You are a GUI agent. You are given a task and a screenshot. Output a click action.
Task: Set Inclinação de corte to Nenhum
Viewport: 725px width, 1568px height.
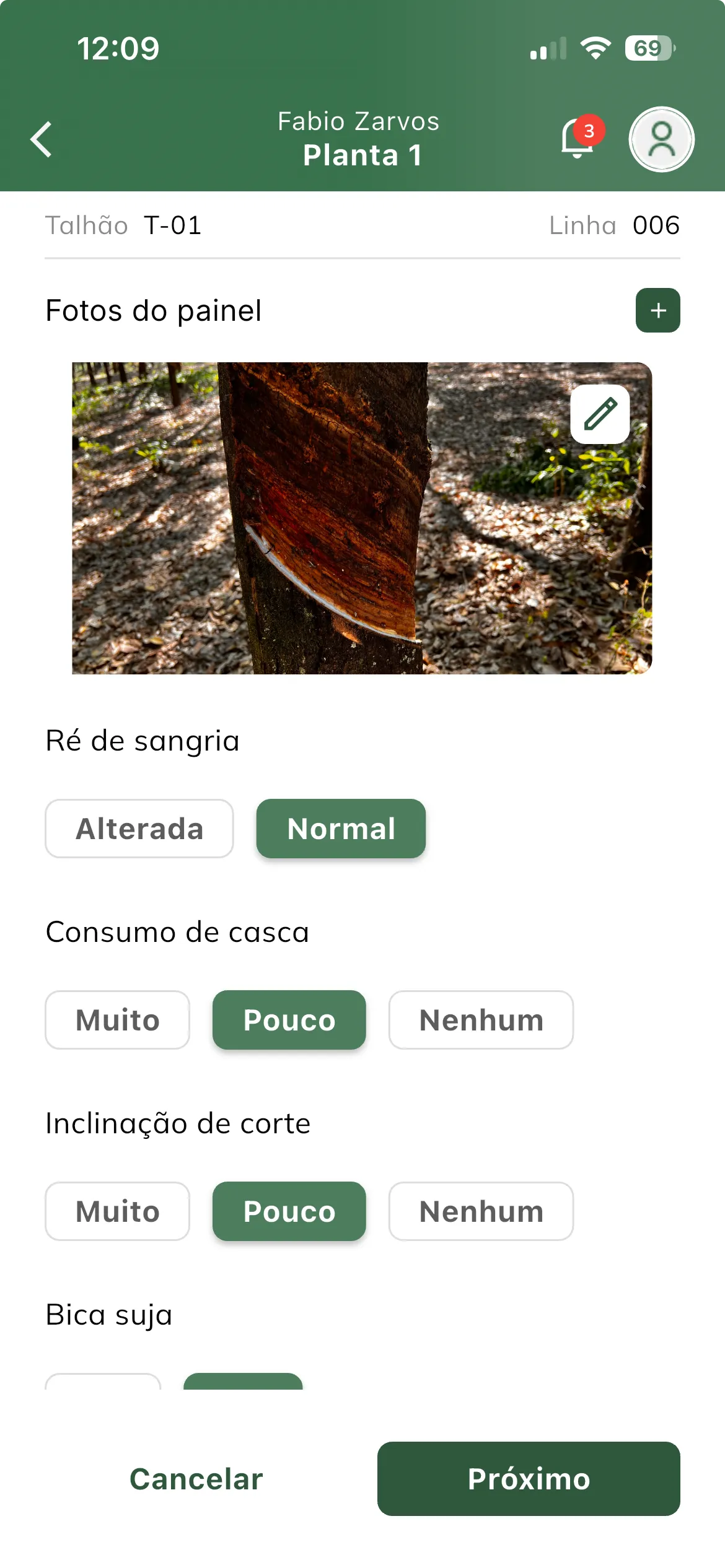(x=481, y=1211)
